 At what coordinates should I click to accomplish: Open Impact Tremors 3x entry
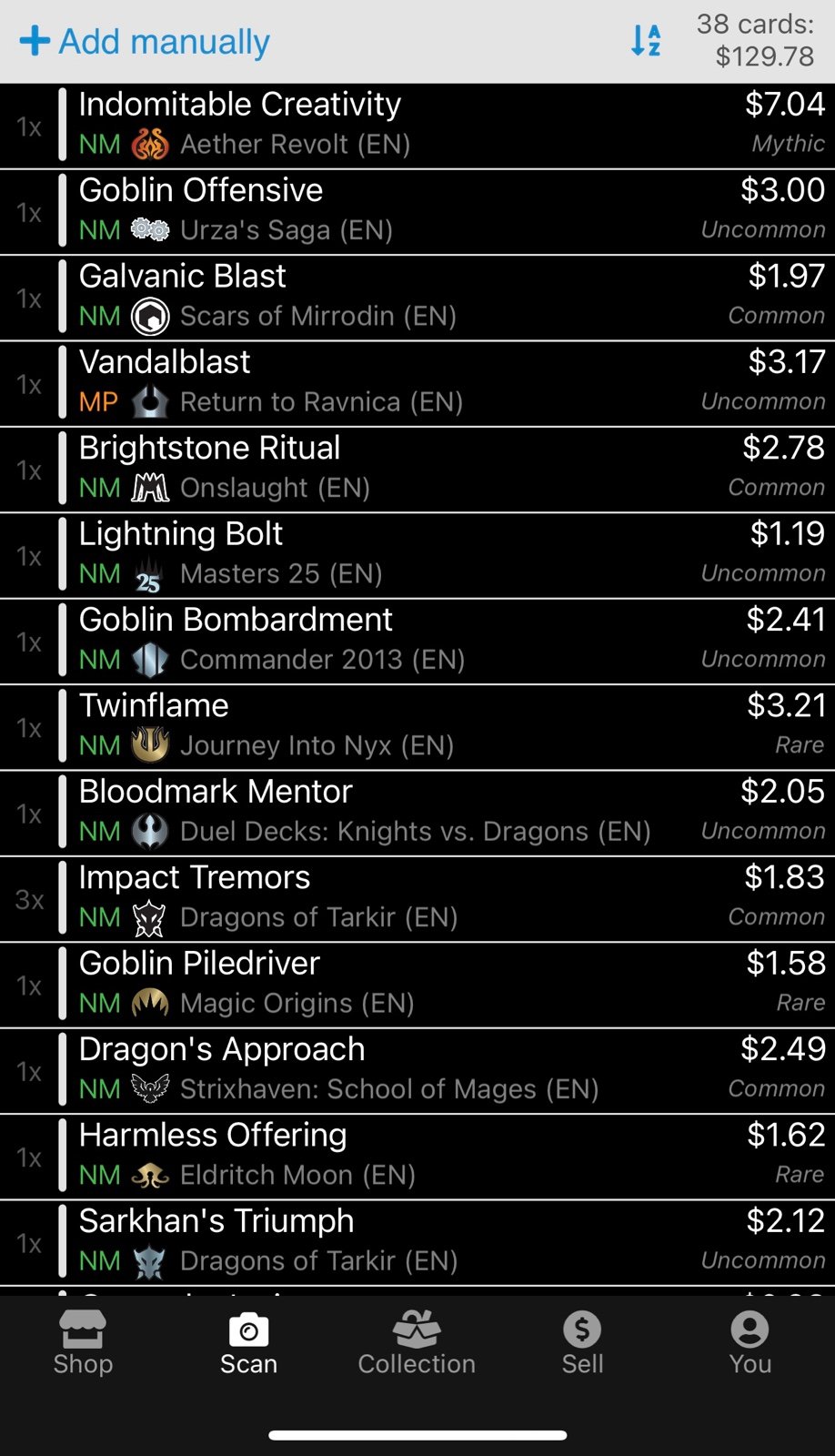coord(417,899)
